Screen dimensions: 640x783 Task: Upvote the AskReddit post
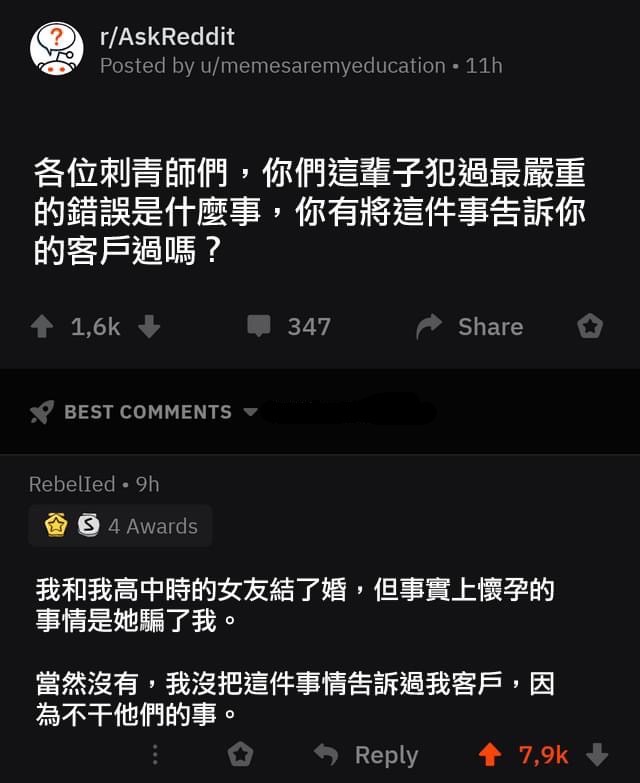click(43, 327)
